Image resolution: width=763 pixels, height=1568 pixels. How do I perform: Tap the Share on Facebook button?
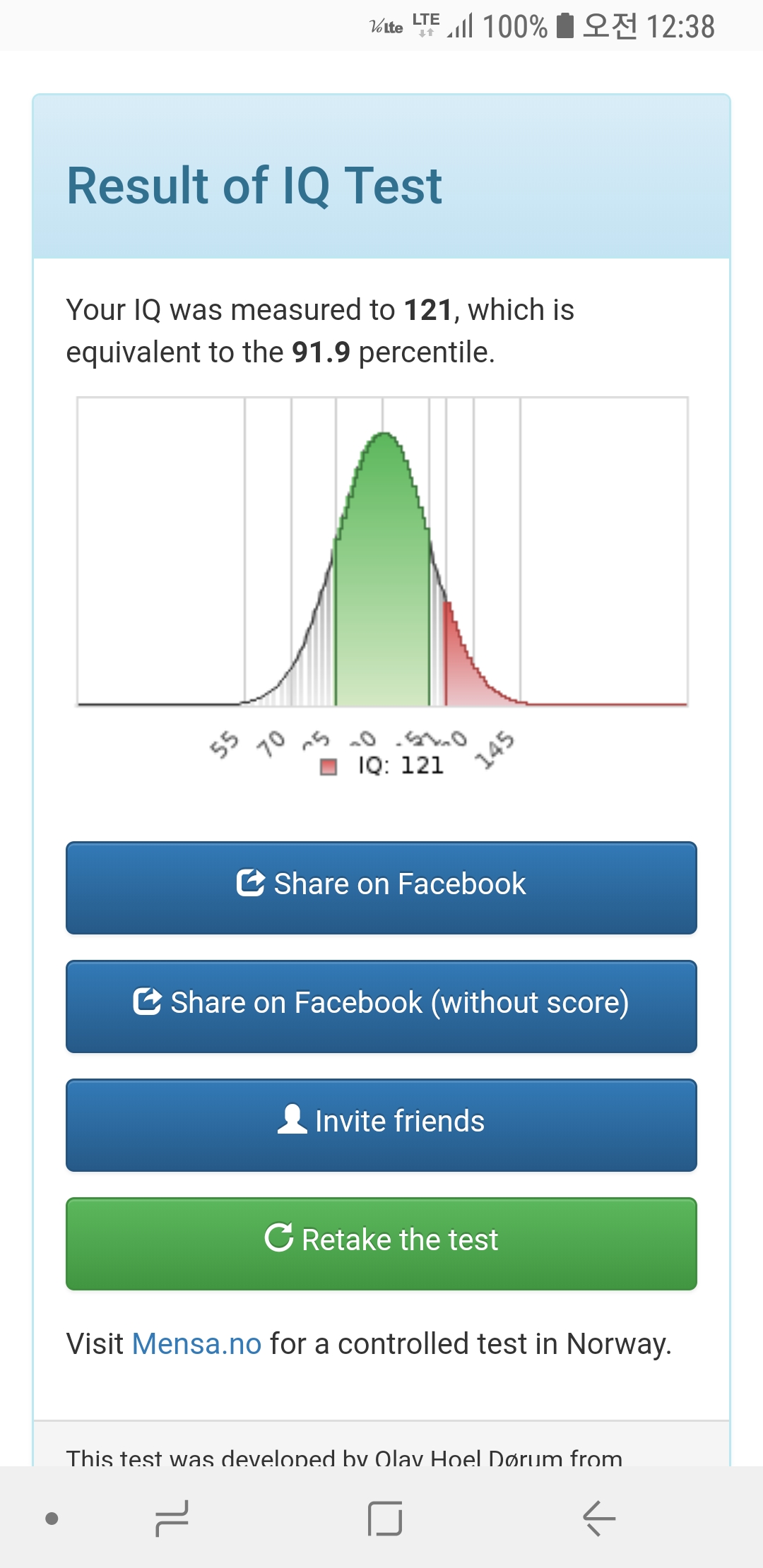point(381,888)
